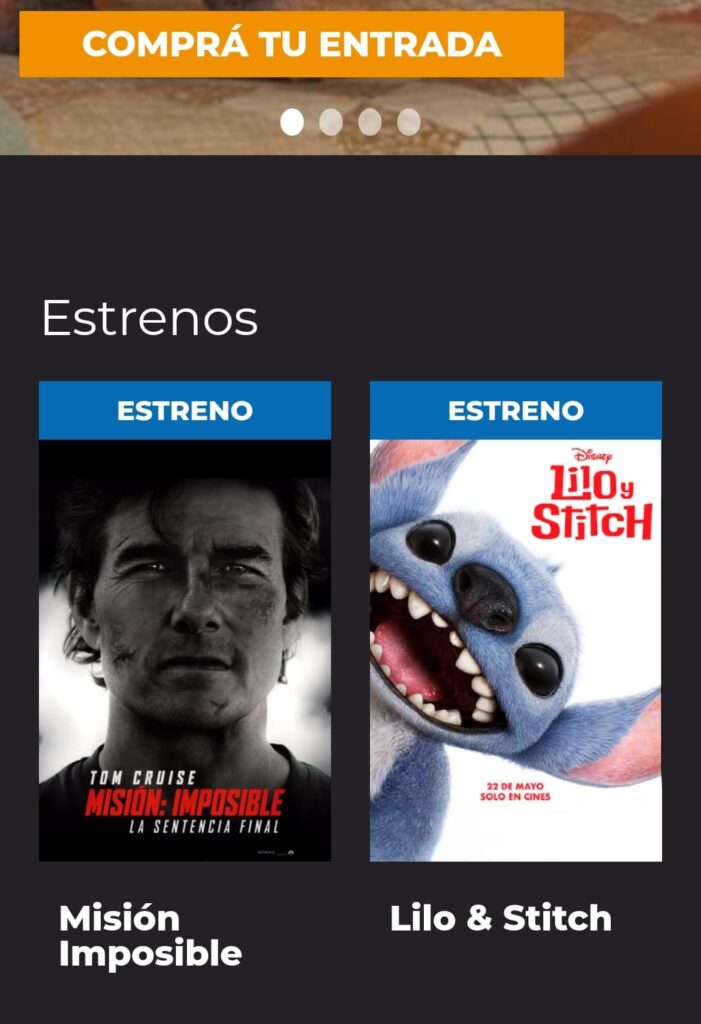Open the Misión Imposible movie poster

coord(185,648)
